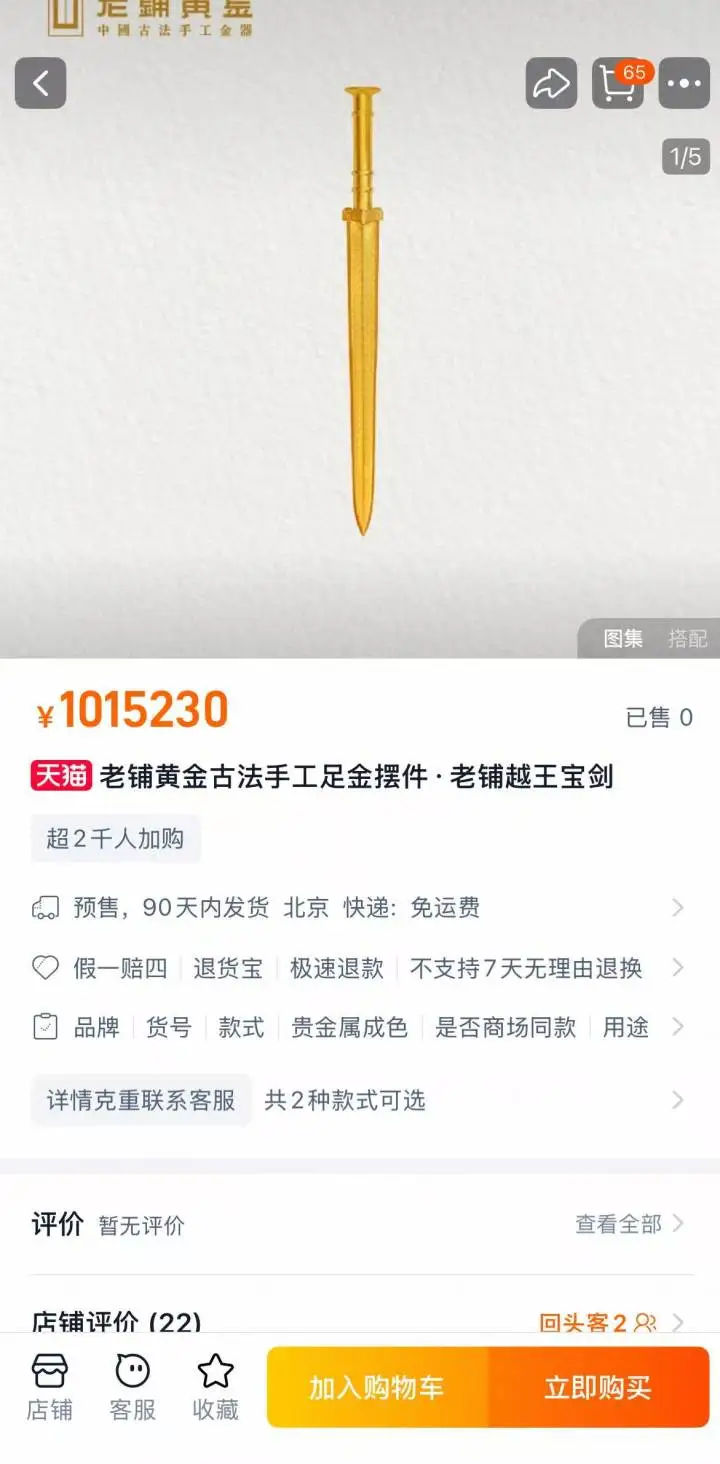This screenshot has width=720, height=1464.
Task: Switch to the 图集 gallery tab
Action: (x=622, y=638)
